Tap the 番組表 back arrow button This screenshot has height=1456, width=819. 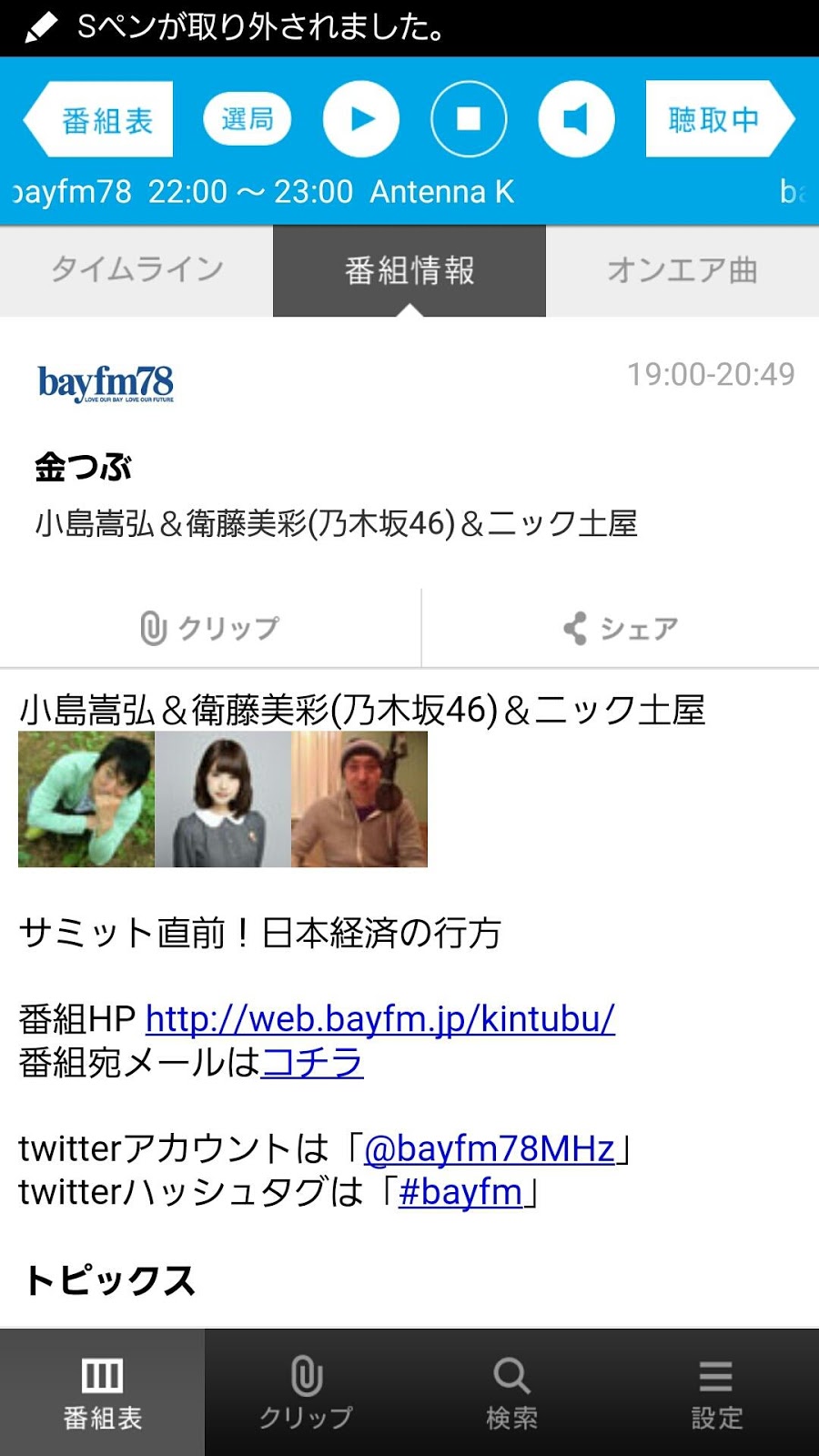pyautogui.click(x=100, y=119)
